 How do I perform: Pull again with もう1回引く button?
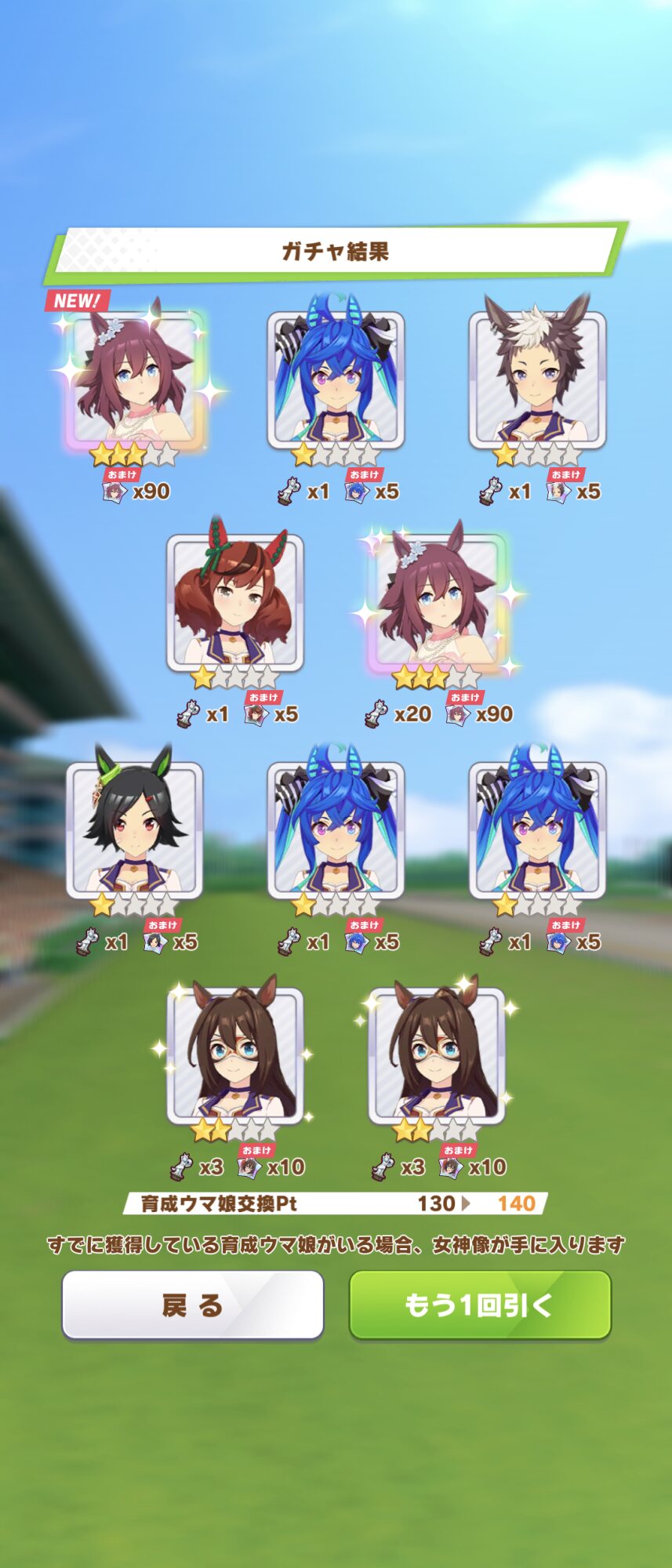pos(479,1305)
